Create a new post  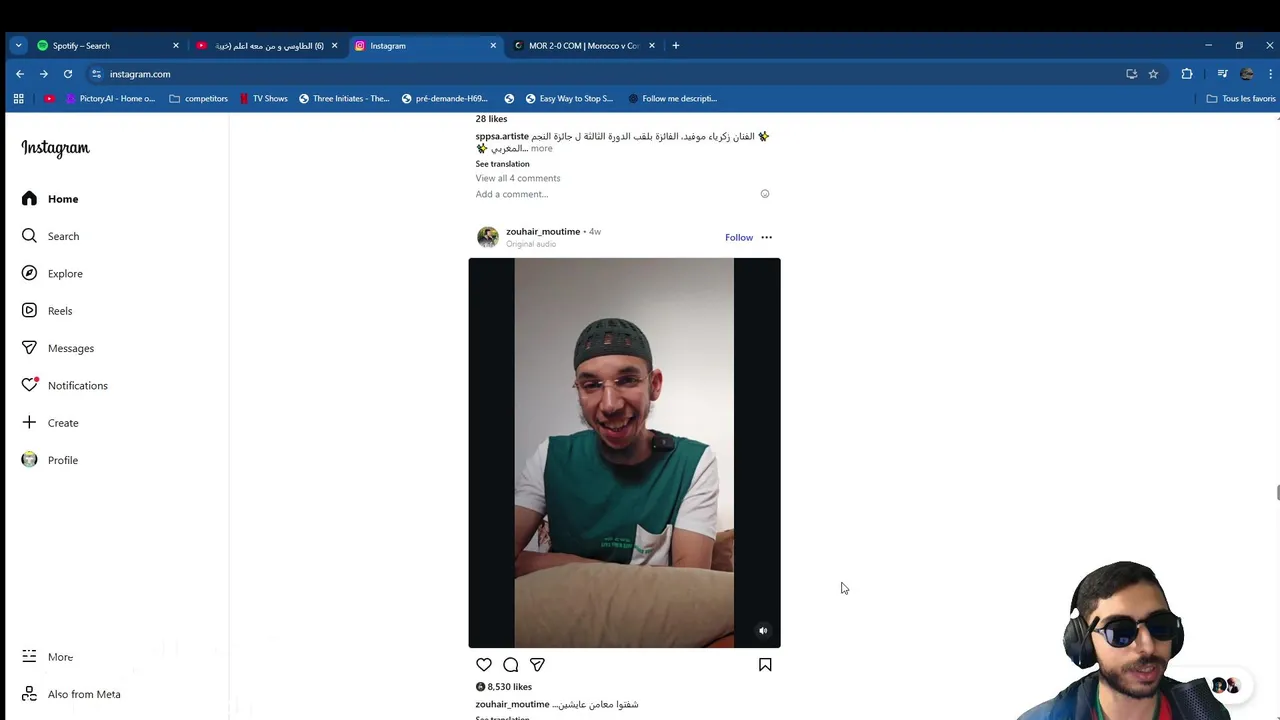(62, 423)
